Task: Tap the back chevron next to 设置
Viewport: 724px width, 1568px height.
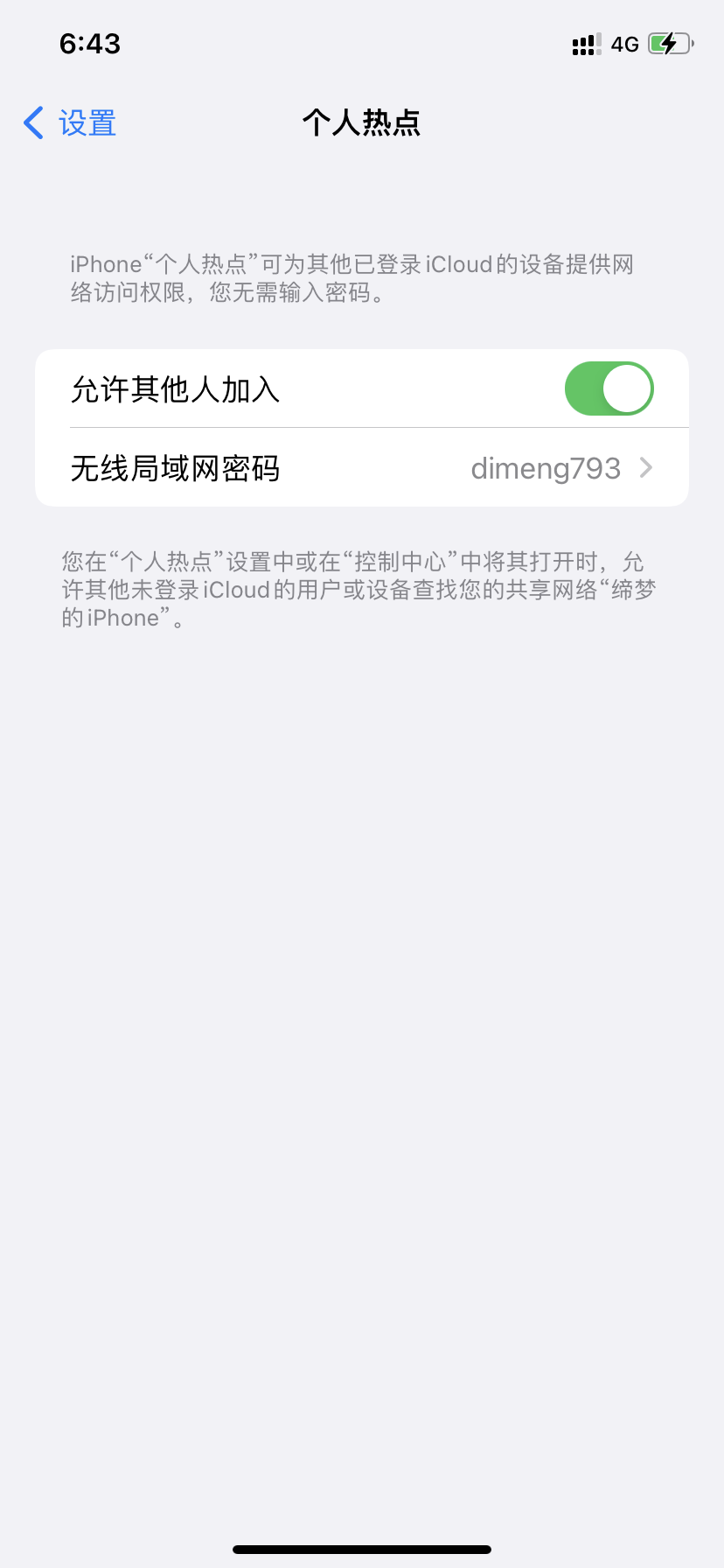Action: 32,122
